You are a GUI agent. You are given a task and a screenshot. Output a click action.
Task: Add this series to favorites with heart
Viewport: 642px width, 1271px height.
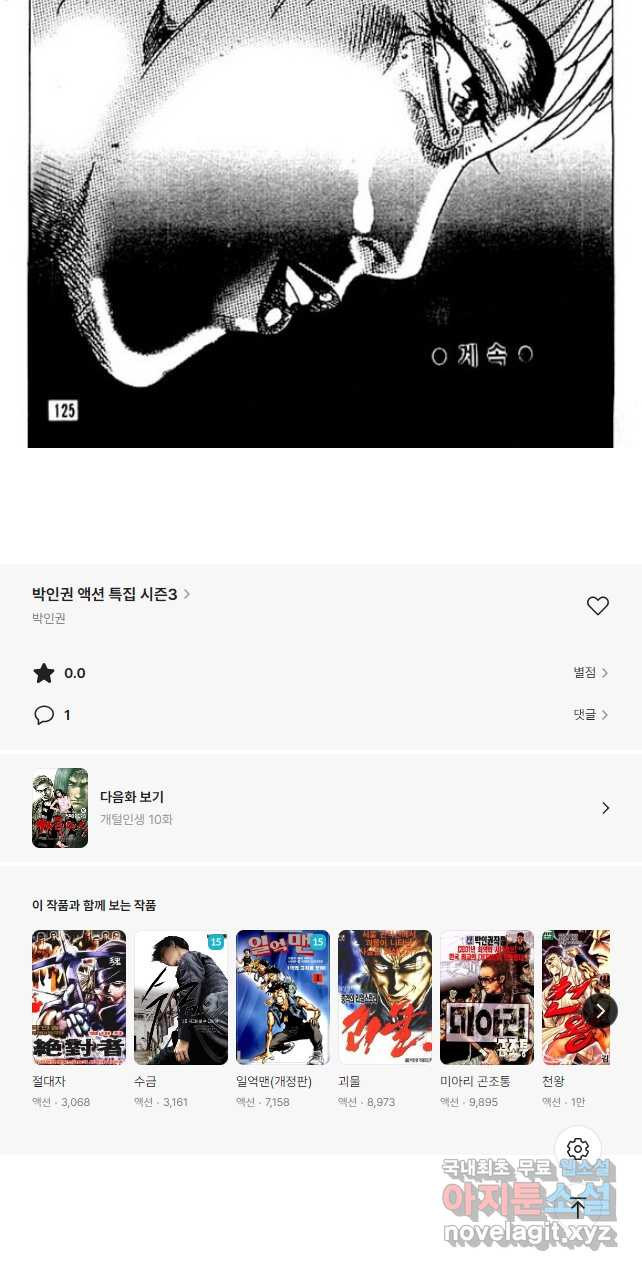click(x=597, y=605)
